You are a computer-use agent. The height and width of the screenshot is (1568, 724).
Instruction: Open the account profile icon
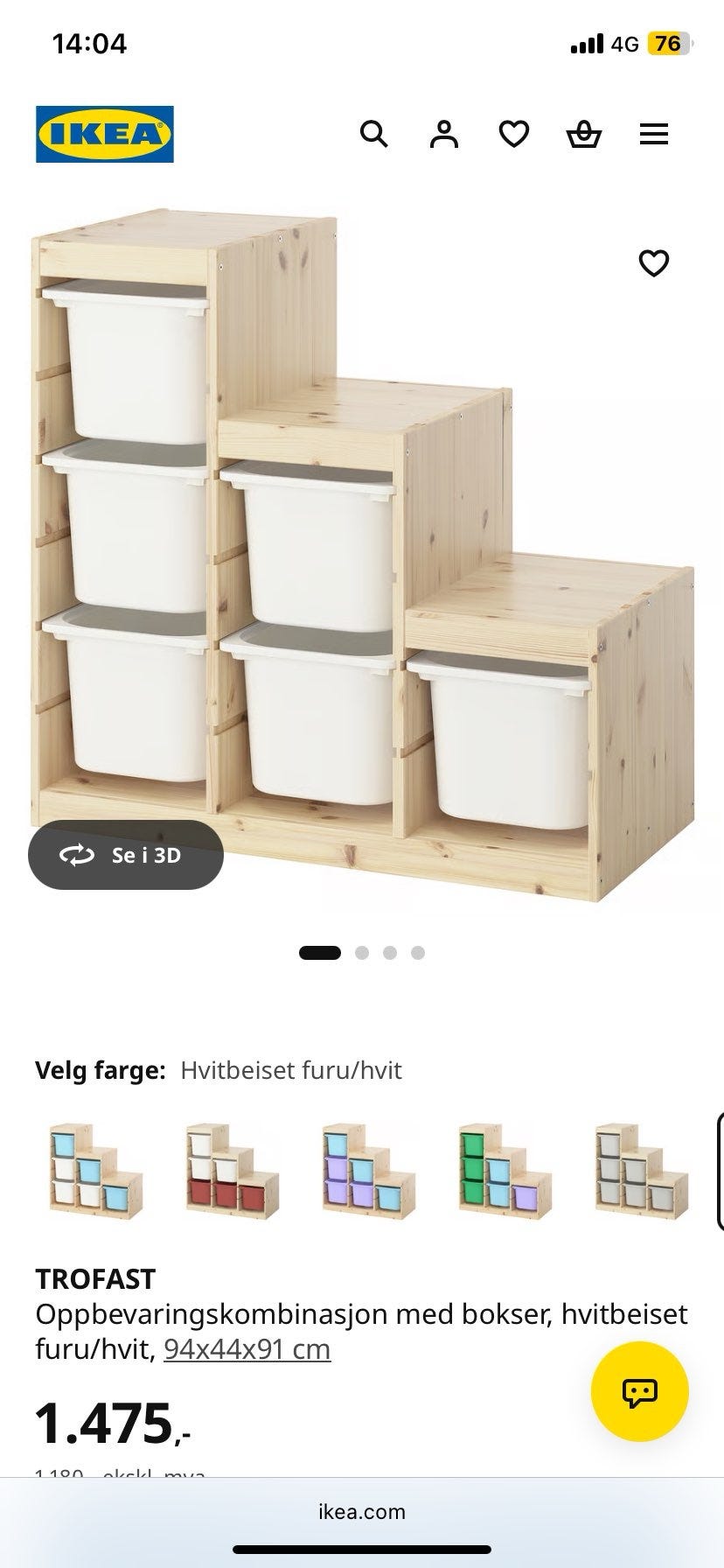pos(444,134)
